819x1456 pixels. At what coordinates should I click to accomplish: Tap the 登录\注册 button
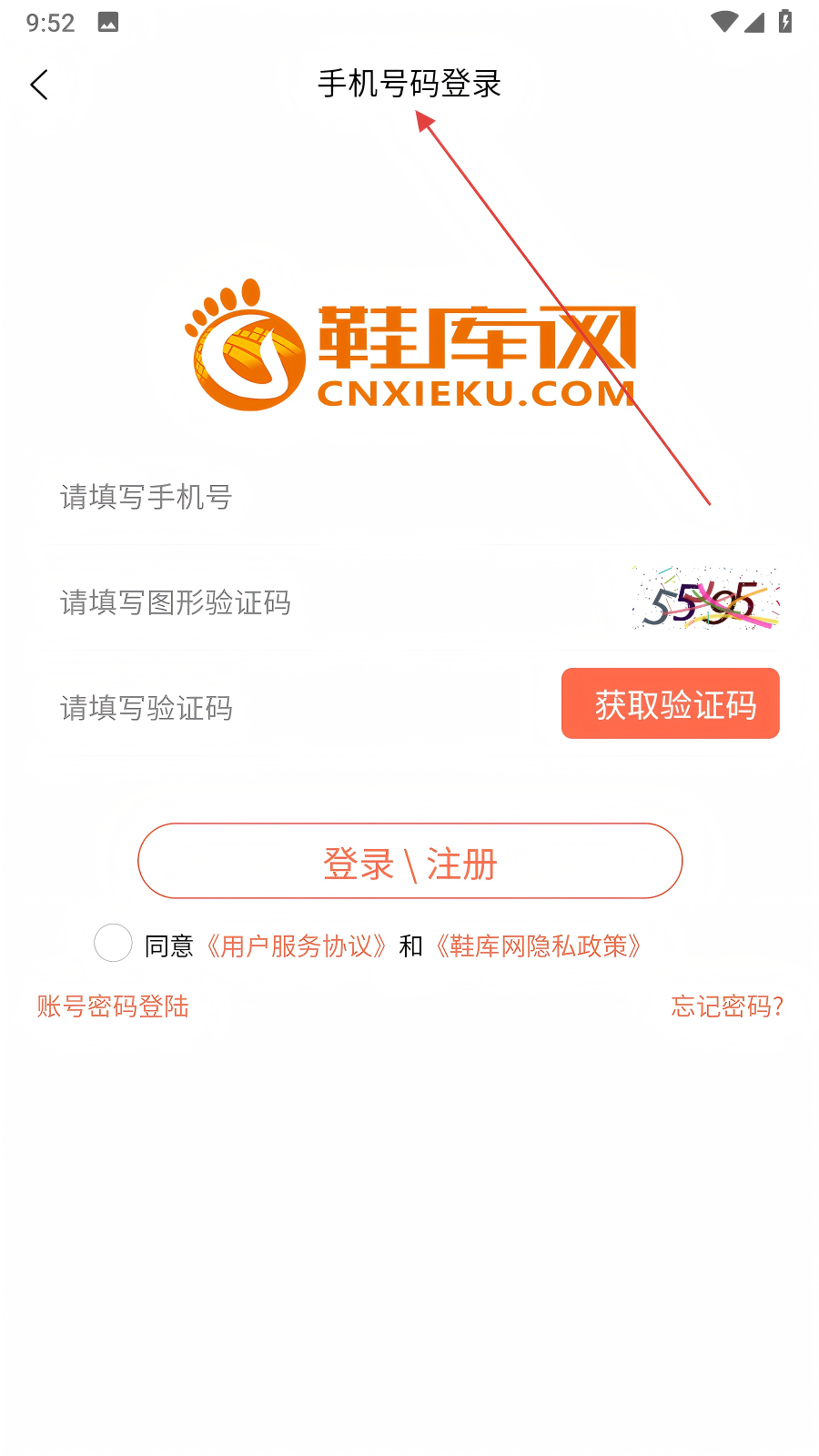[x=409, y=862]
